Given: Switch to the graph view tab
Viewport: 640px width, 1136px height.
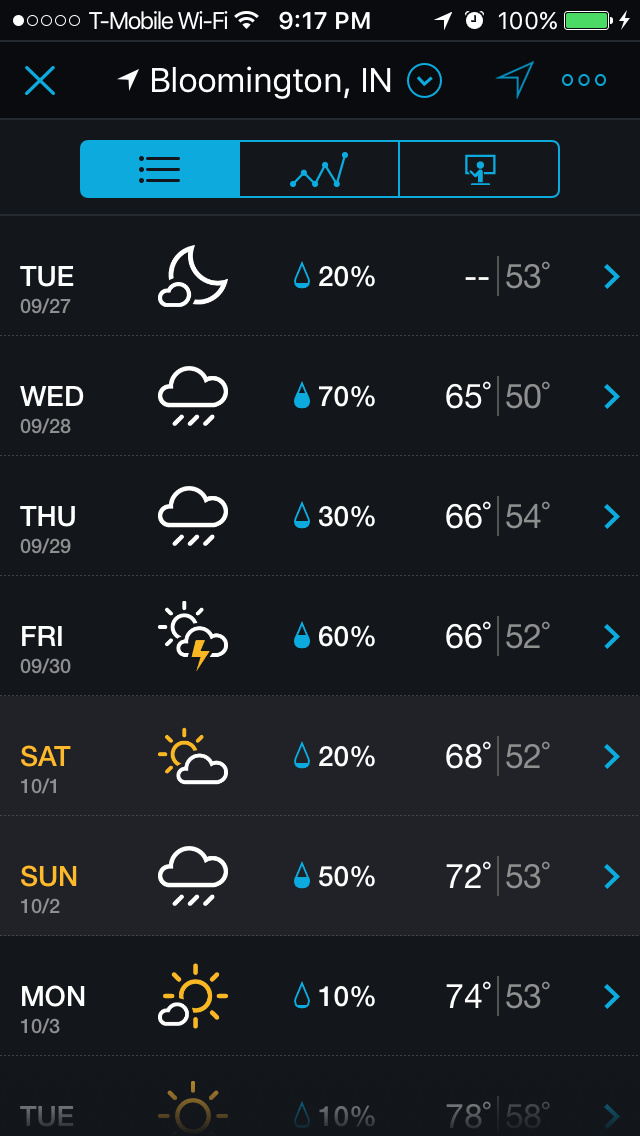Looking at the screenshot, I should click(319, 169).
